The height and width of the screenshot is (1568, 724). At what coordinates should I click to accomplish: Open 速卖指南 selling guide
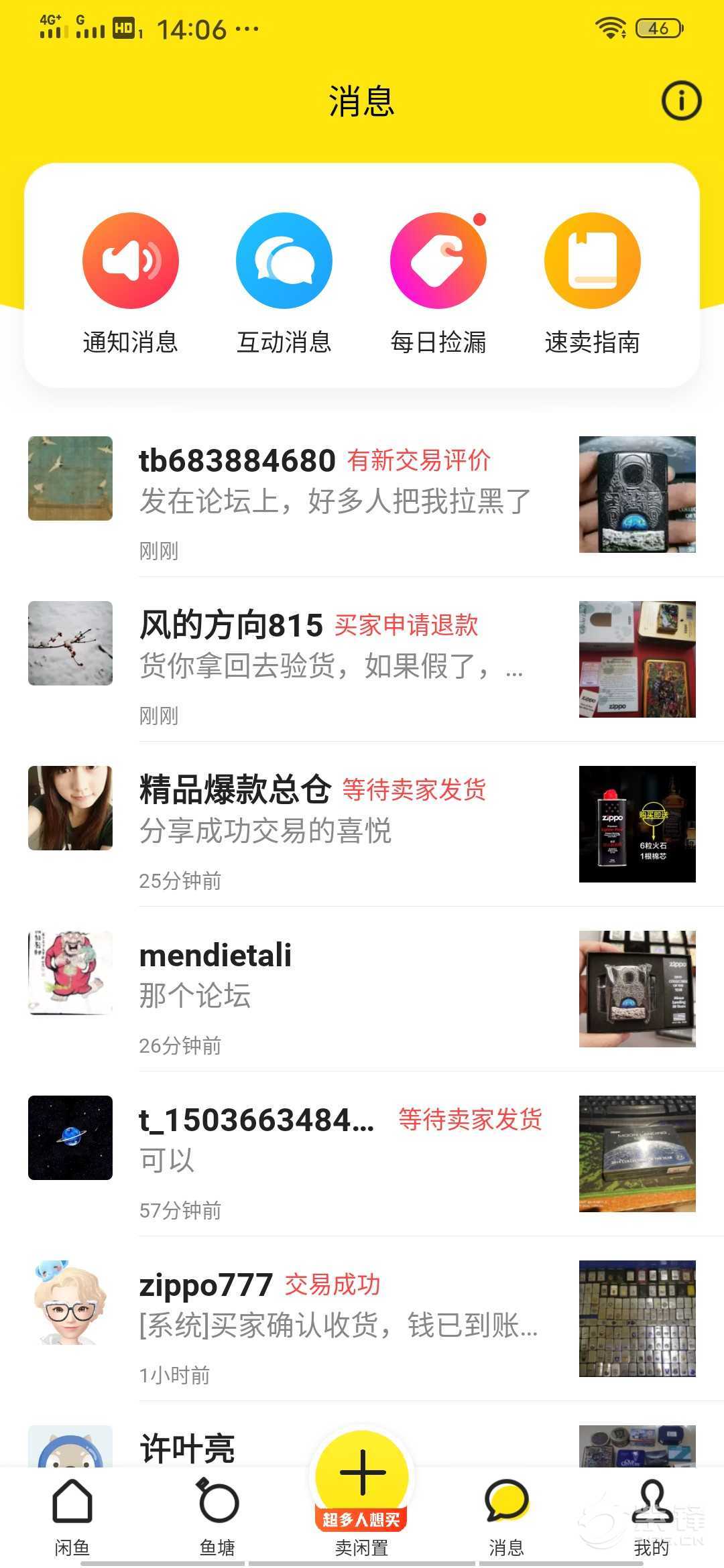(593, 261)
